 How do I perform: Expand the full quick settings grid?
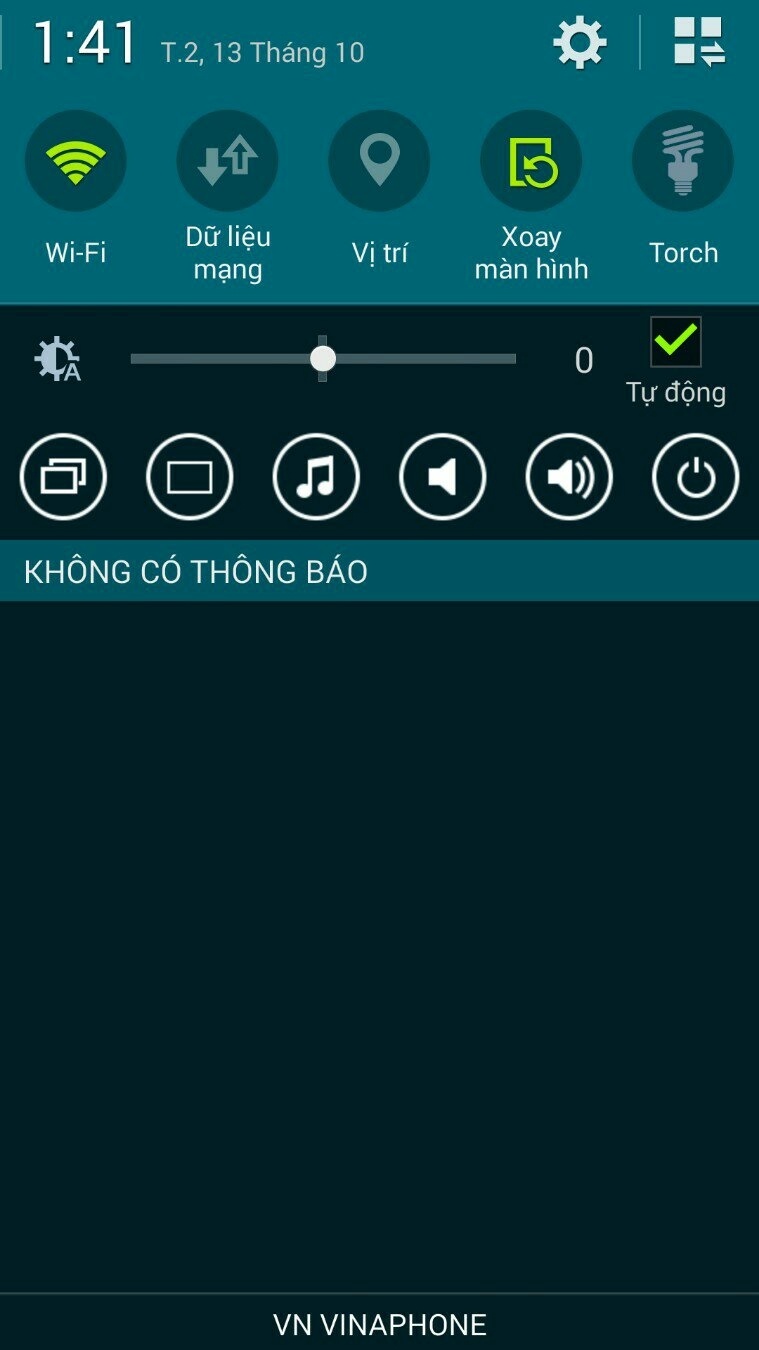tap(698, 43)
